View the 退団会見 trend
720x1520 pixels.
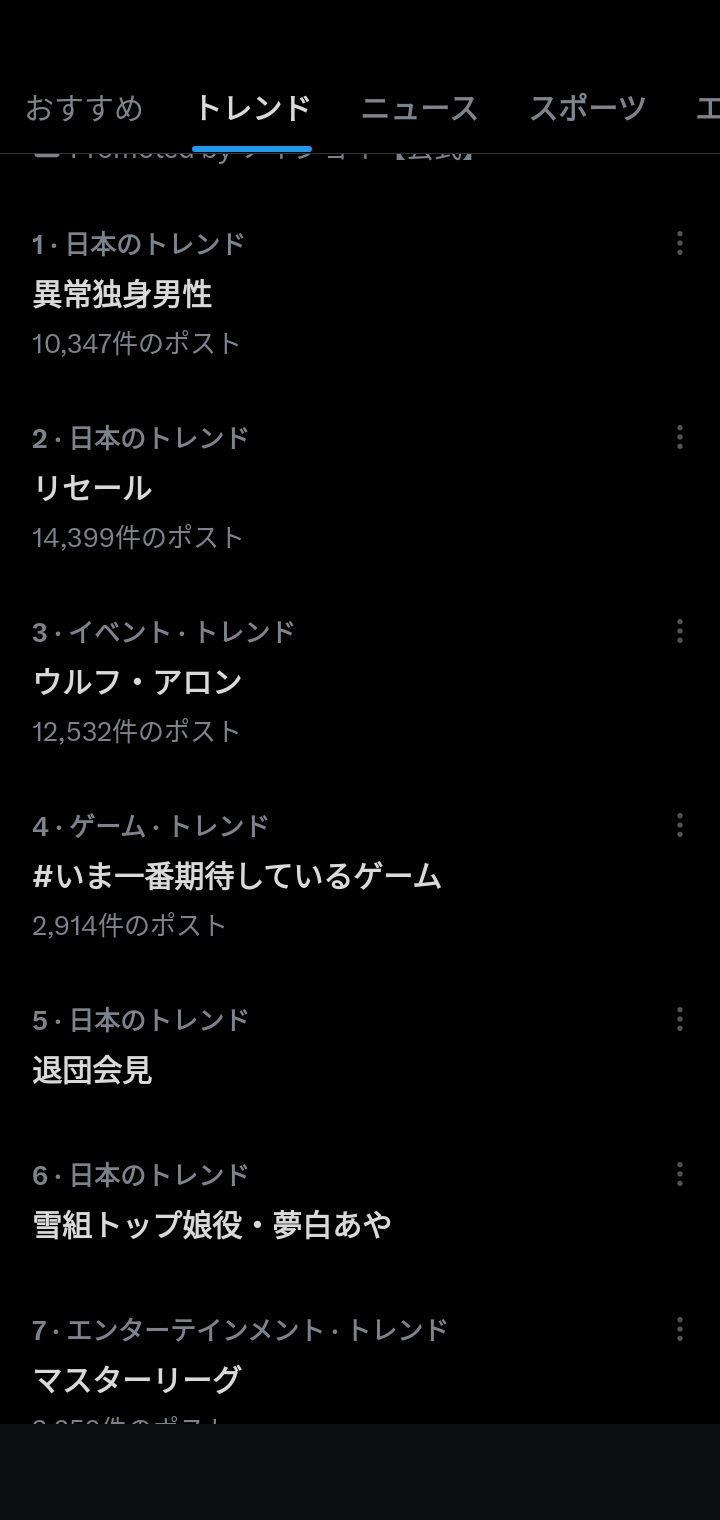92,1070
